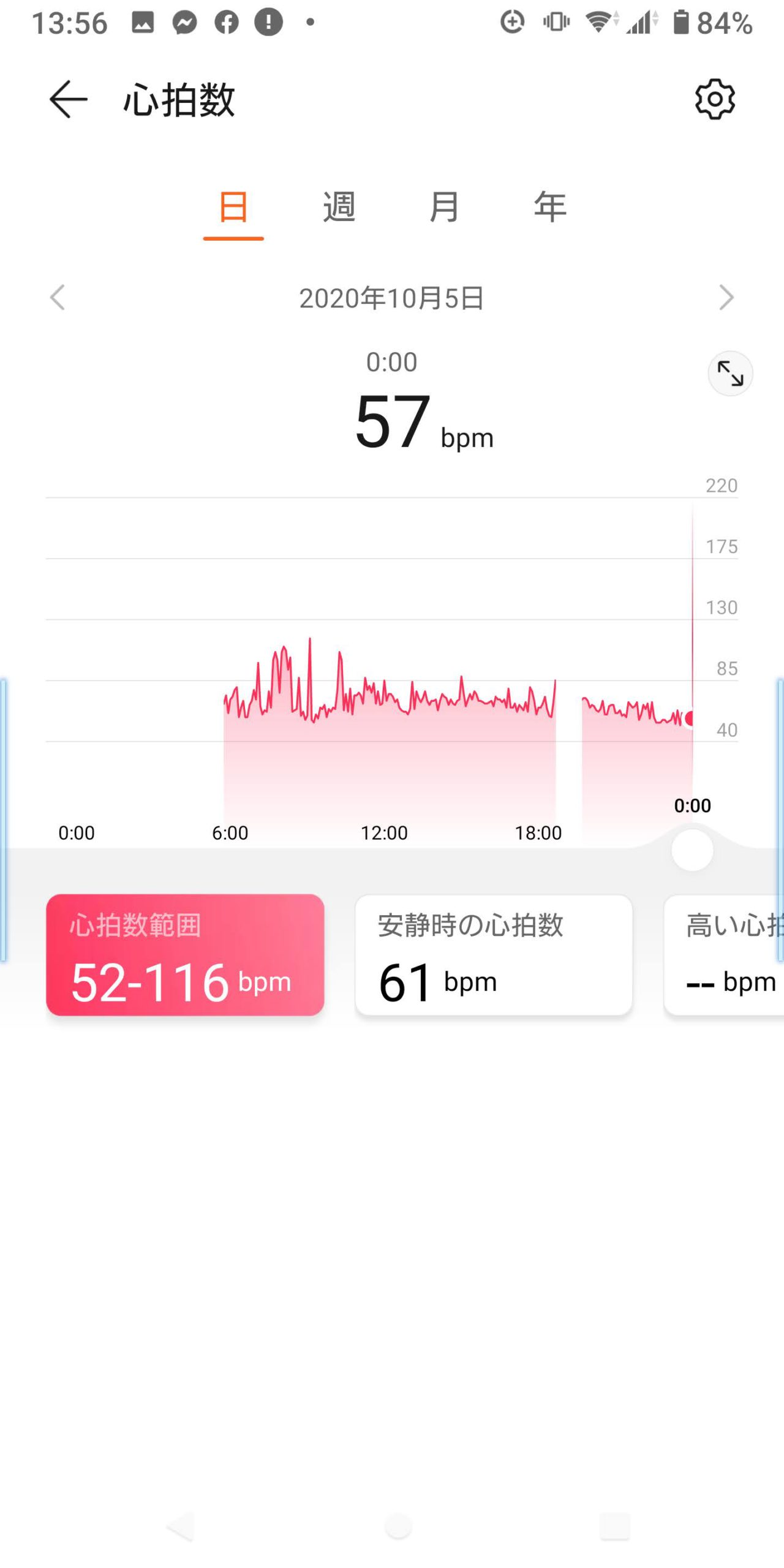Image resolution: width=784 pixels, height=1568 pixels.
Task: Go to the previous day
Action: tap(58, 298)
